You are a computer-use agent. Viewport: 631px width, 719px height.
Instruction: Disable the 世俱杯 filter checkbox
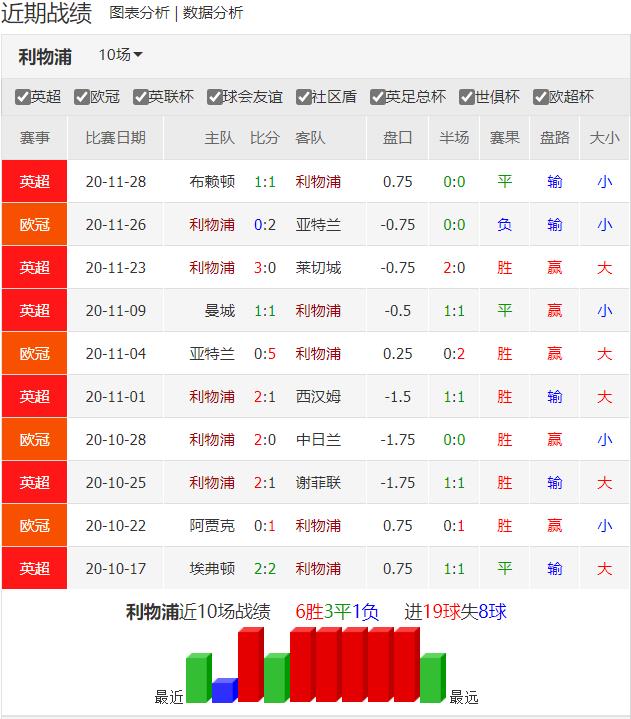pyautogui.click(x=467, y=97)
